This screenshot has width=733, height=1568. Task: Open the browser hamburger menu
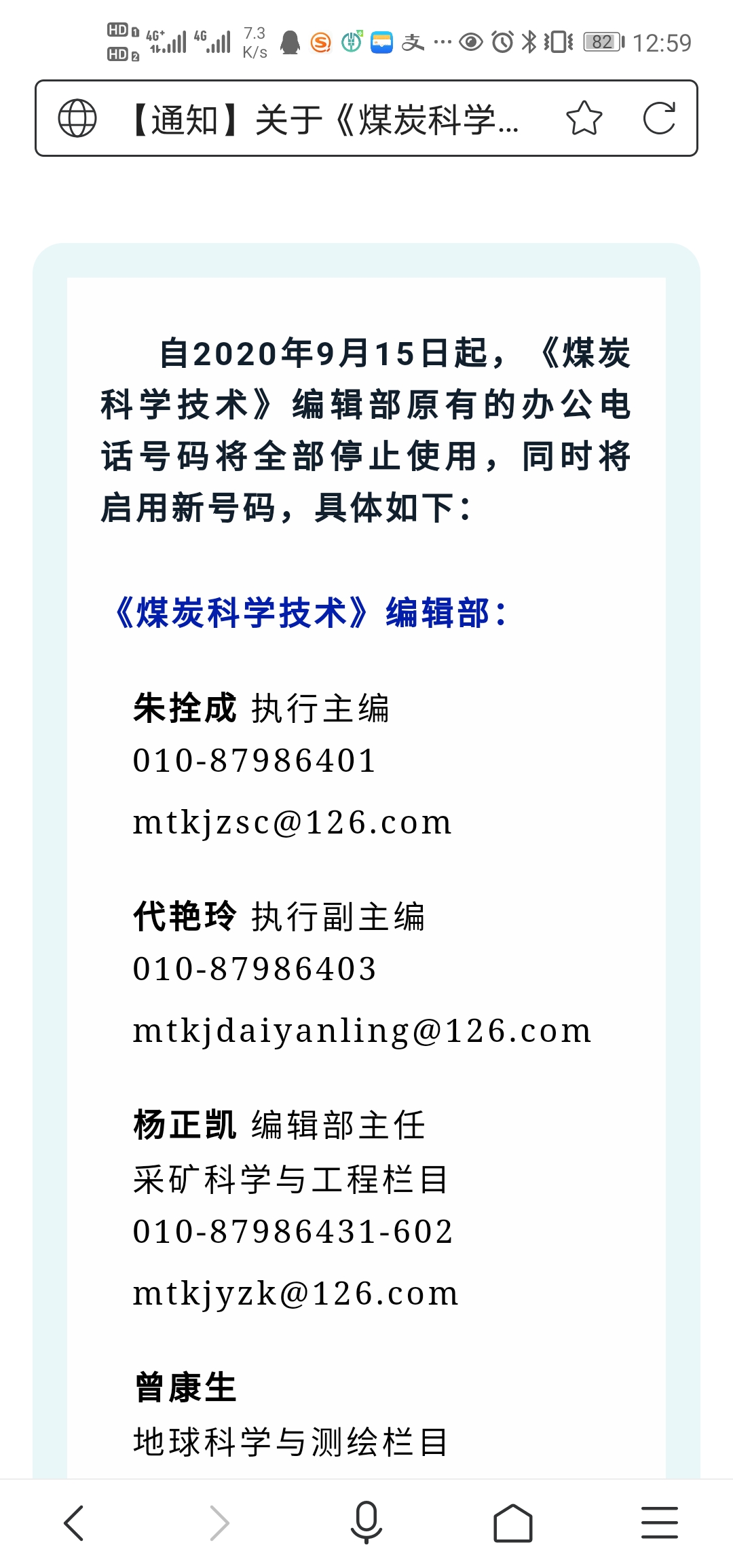(x=660, y=1523)
